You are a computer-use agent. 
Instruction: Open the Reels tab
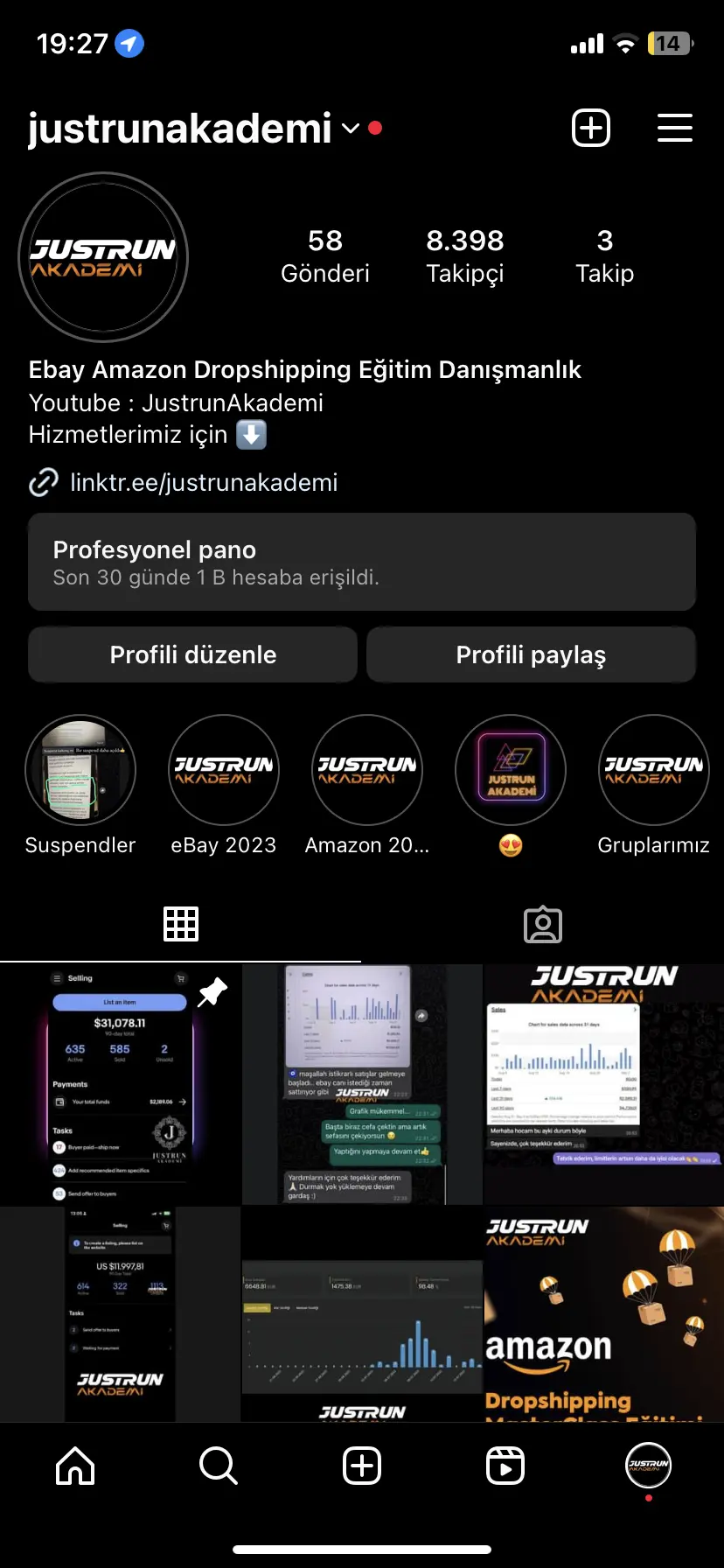point(505,1466)
